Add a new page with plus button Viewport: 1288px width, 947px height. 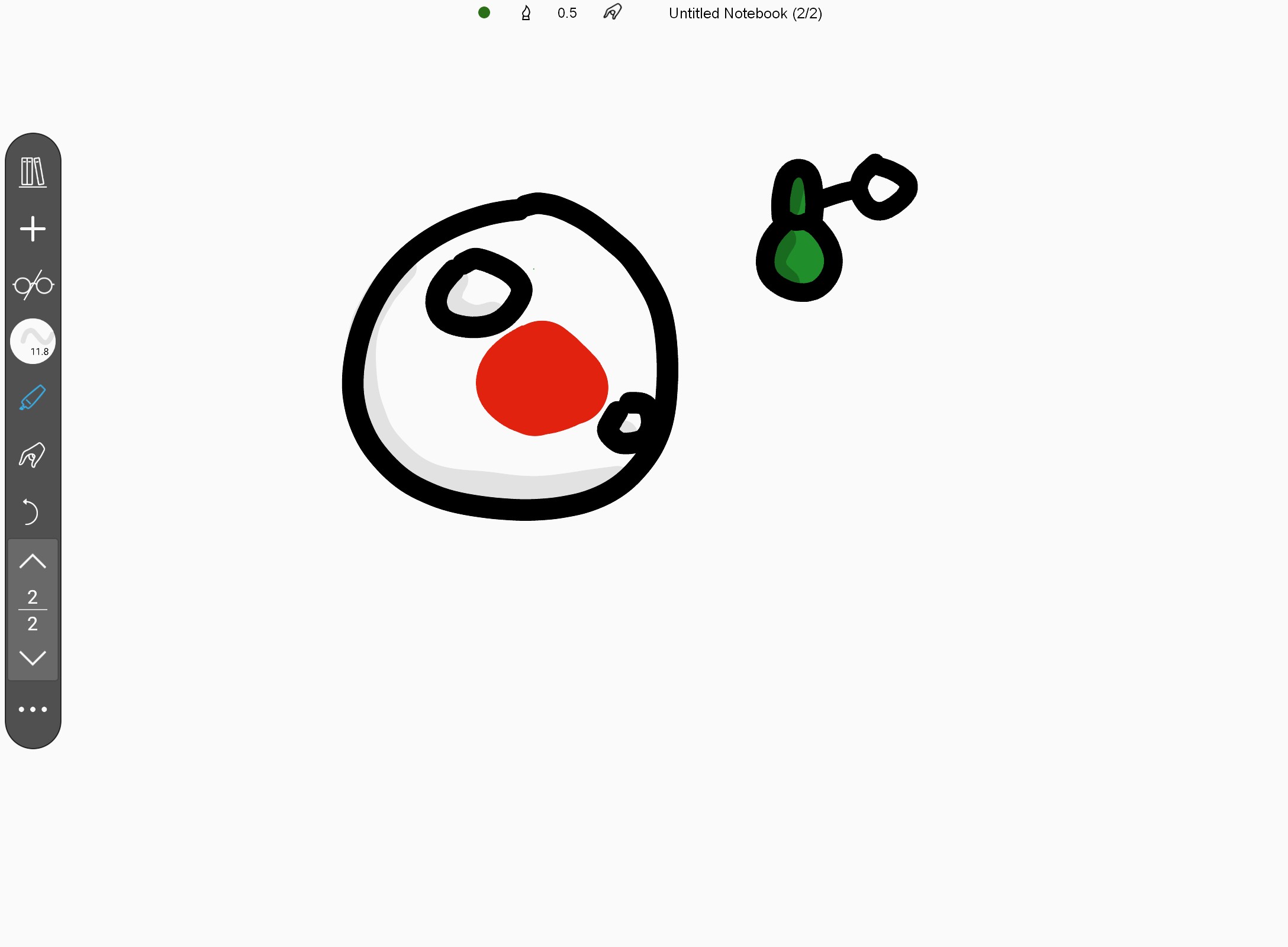tap(33, 228)
